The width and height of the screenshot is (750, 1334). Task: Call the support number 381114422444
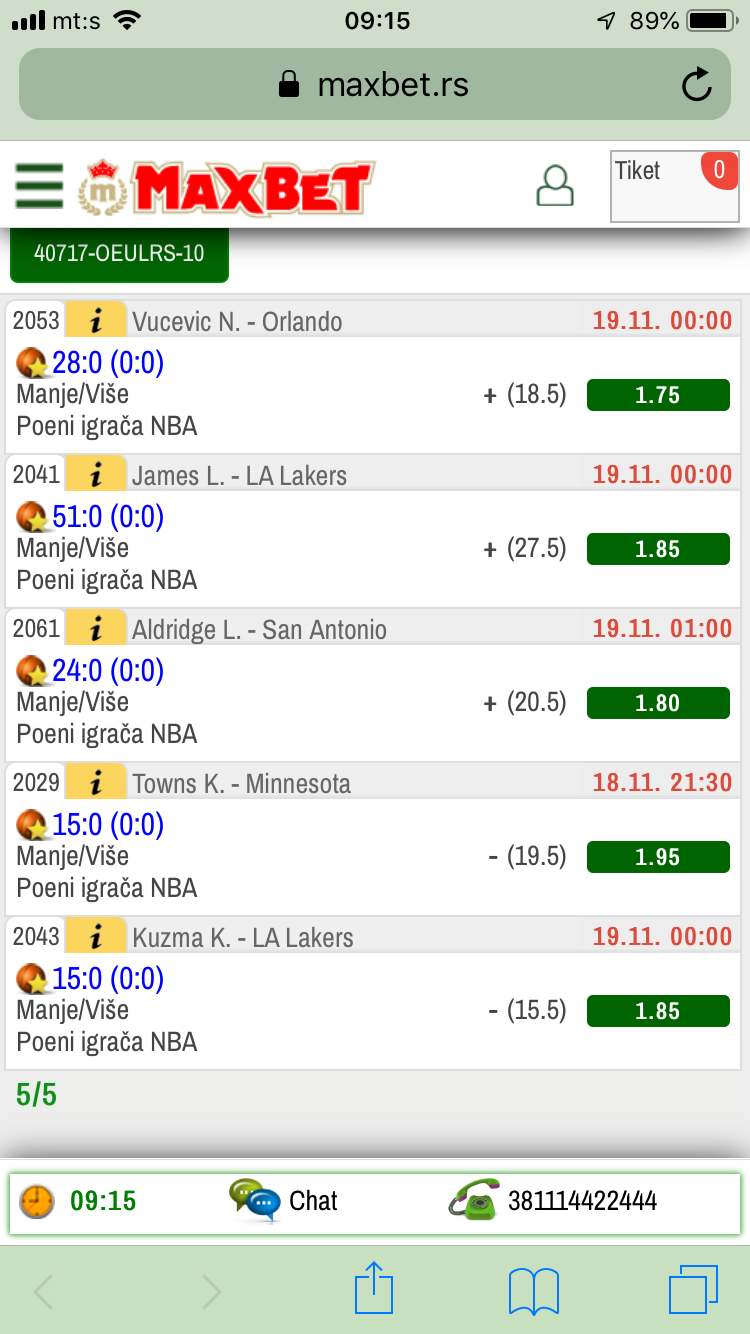[553, 1201]
